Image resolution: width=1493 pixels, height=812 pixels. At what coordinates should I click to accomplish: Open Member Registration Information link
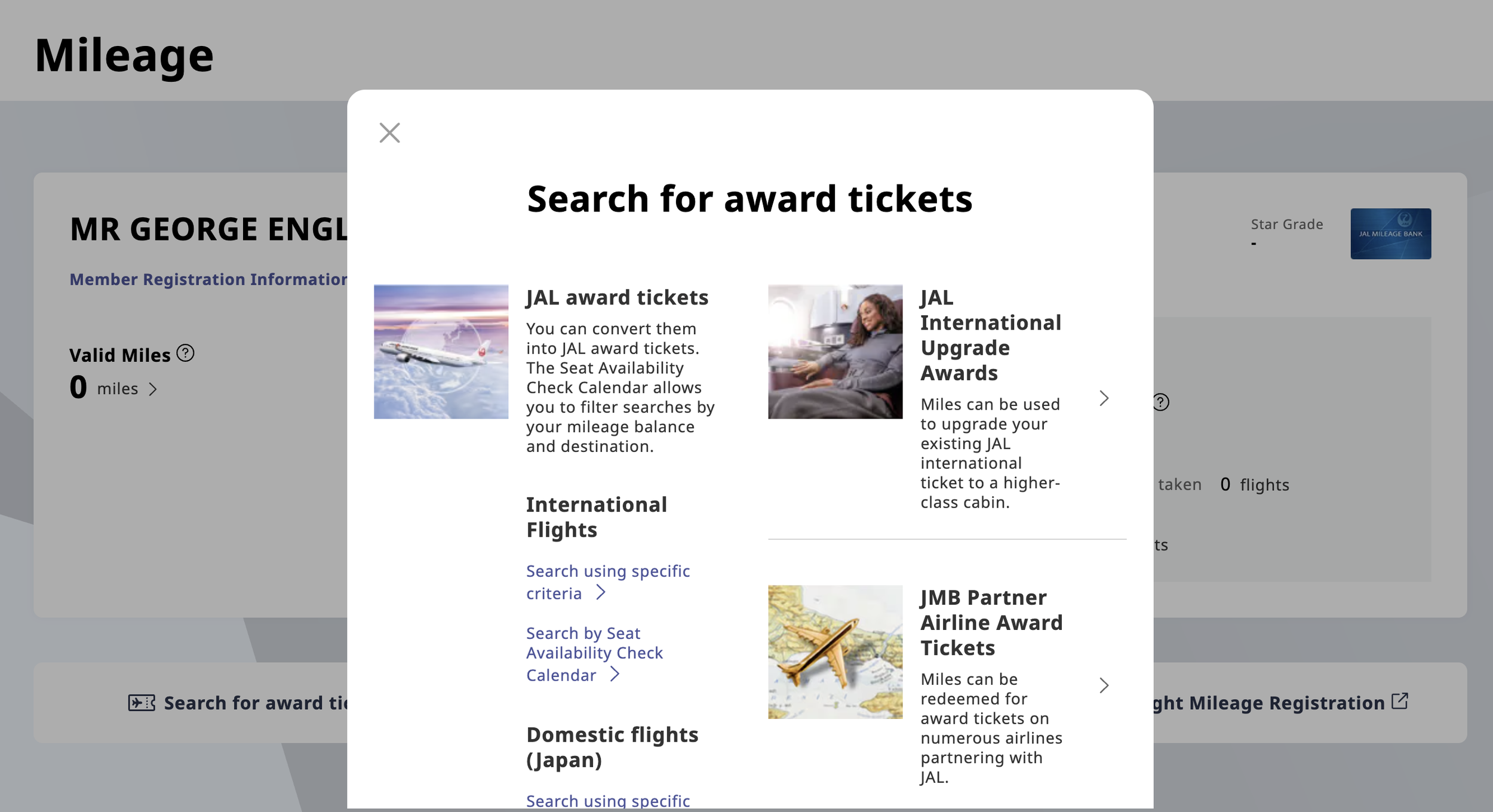(208, 279)
